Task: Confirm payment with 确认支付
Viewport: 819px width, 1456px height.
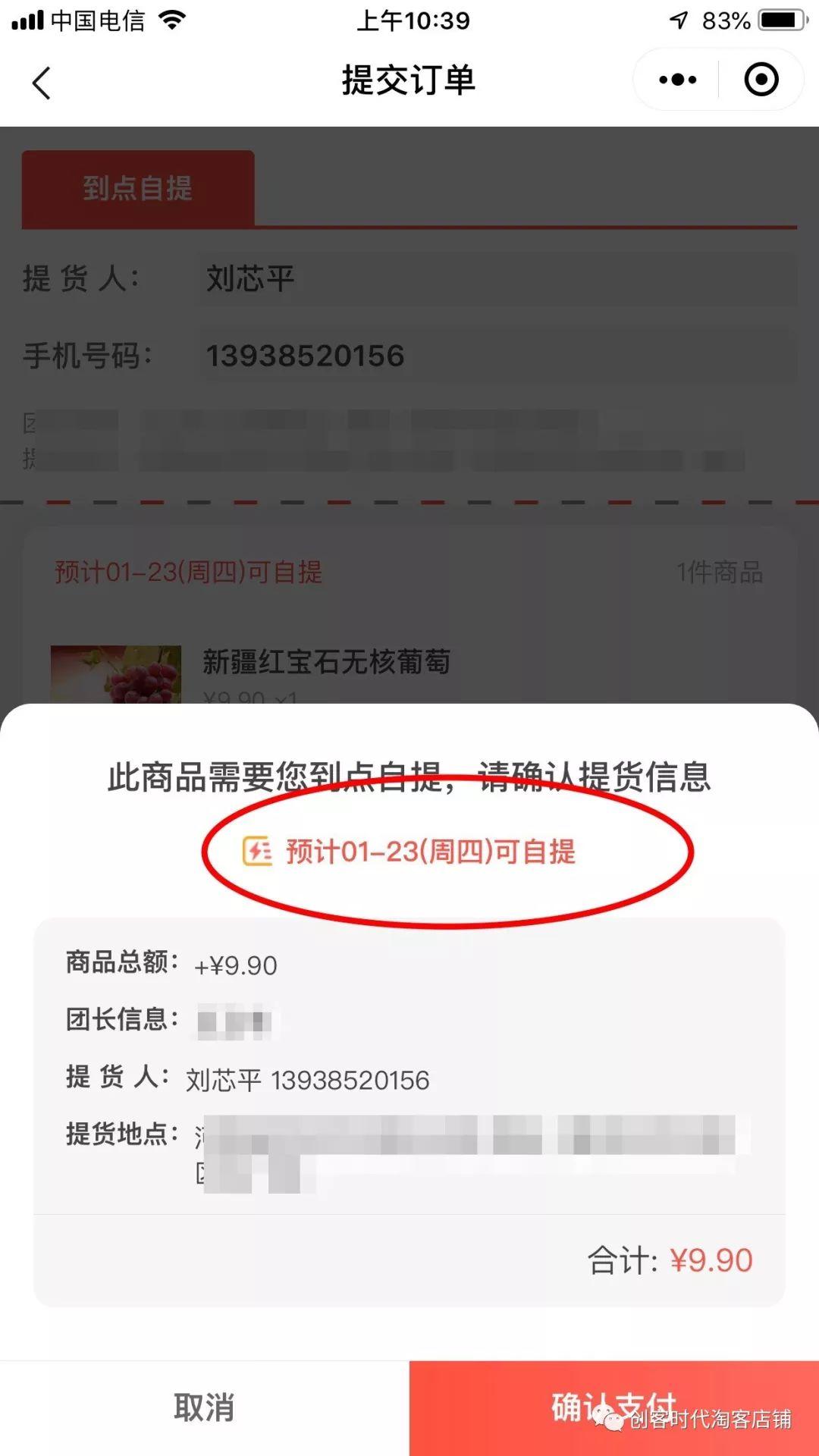Action: click(614, 1408)
